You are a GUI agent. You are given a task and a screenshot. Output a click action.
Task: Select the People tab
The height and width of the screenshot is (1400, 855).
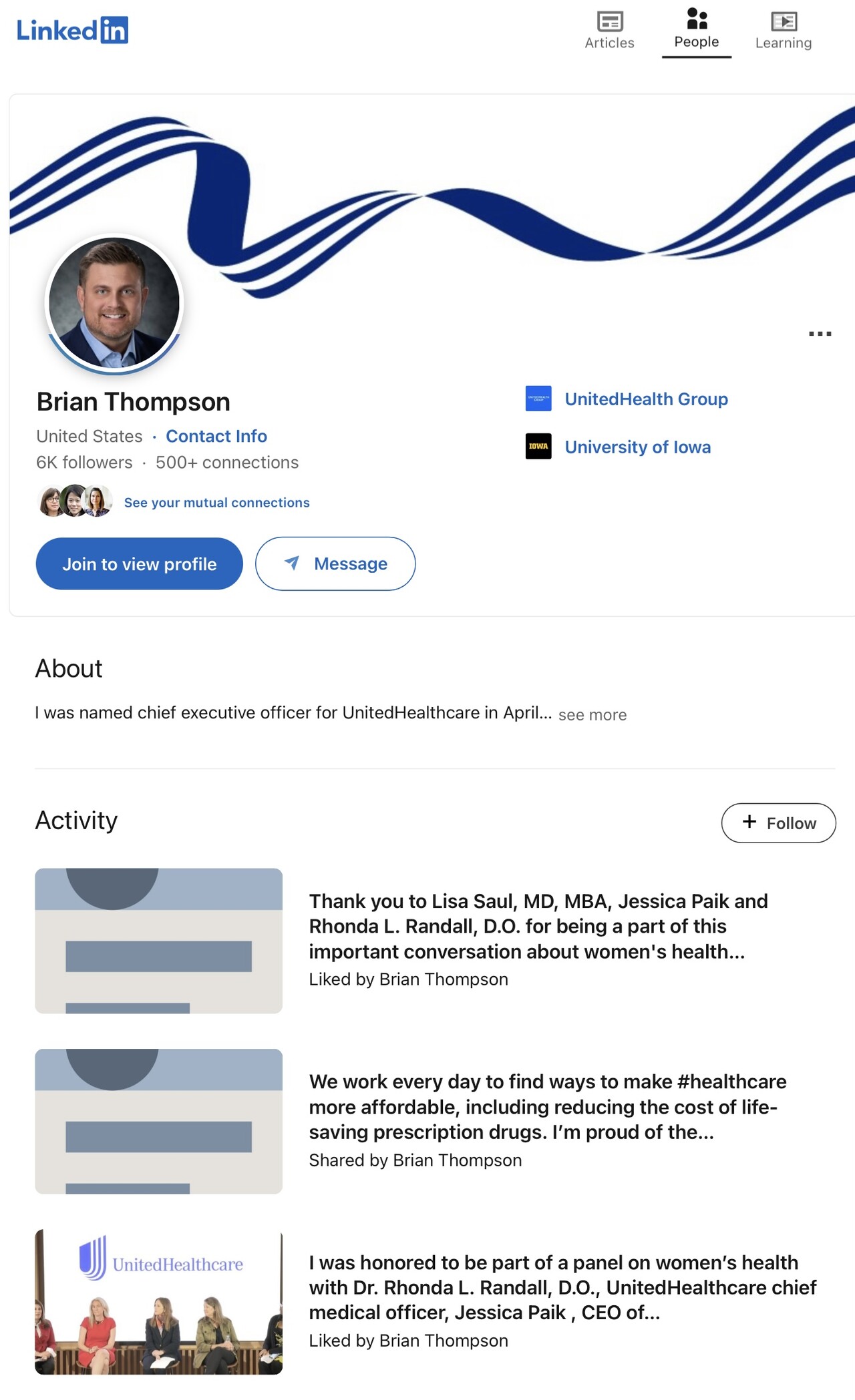coord(696,29)
